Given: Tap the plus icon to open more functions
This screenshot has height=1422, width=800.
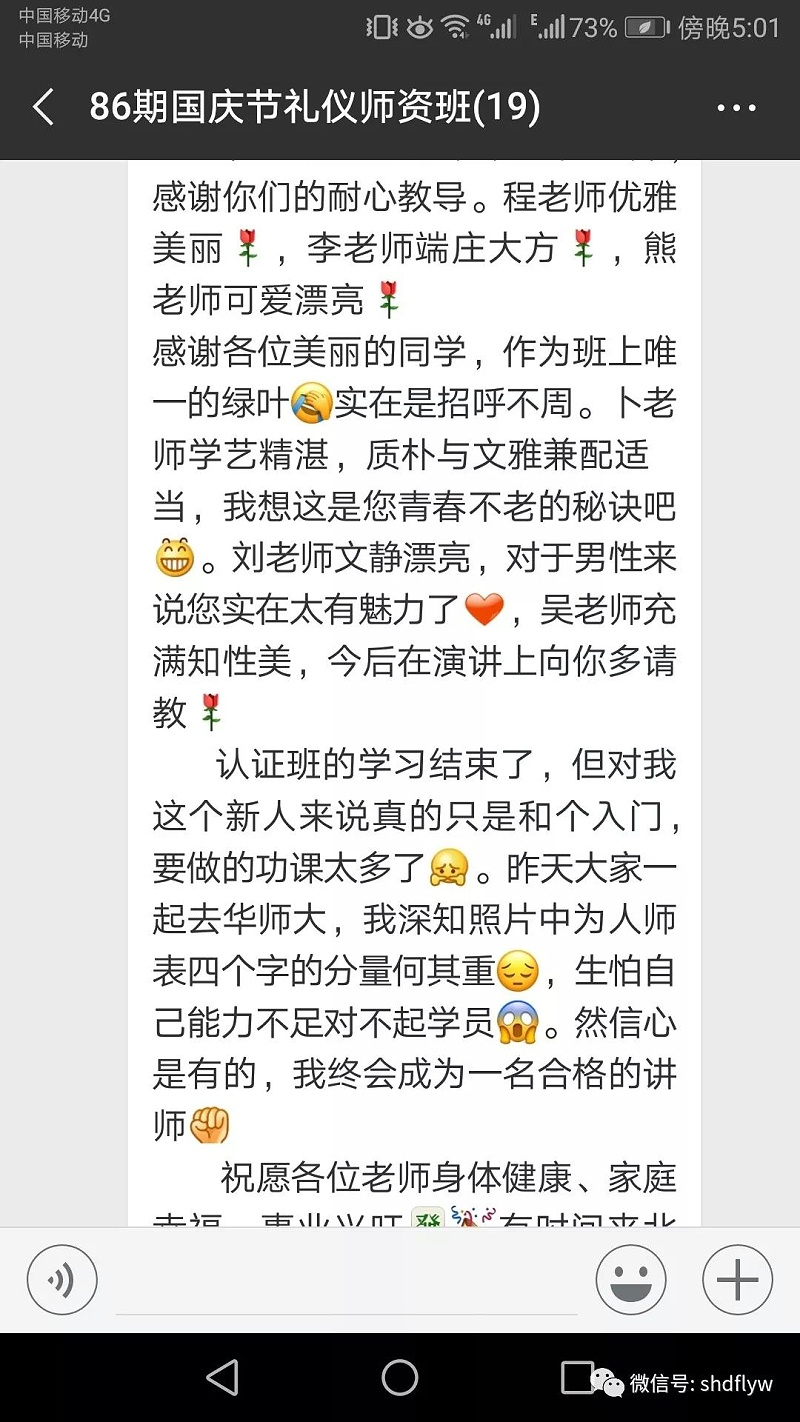Looking at the screenshot, I should tap(737, 1278).
